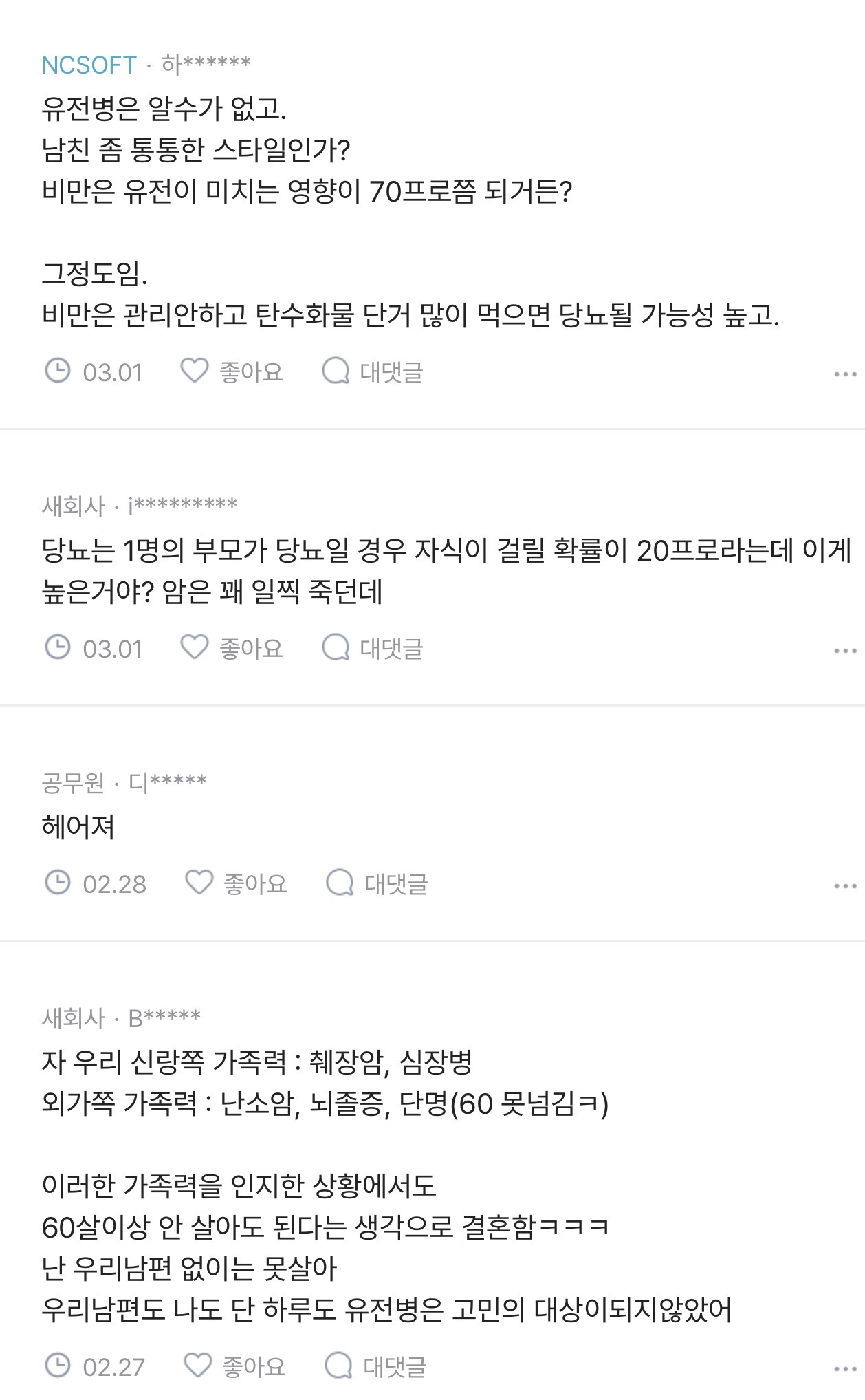Open more options on NCSOFT user's comment
Screen dimensions: 865x1400
tap(845, 374)
